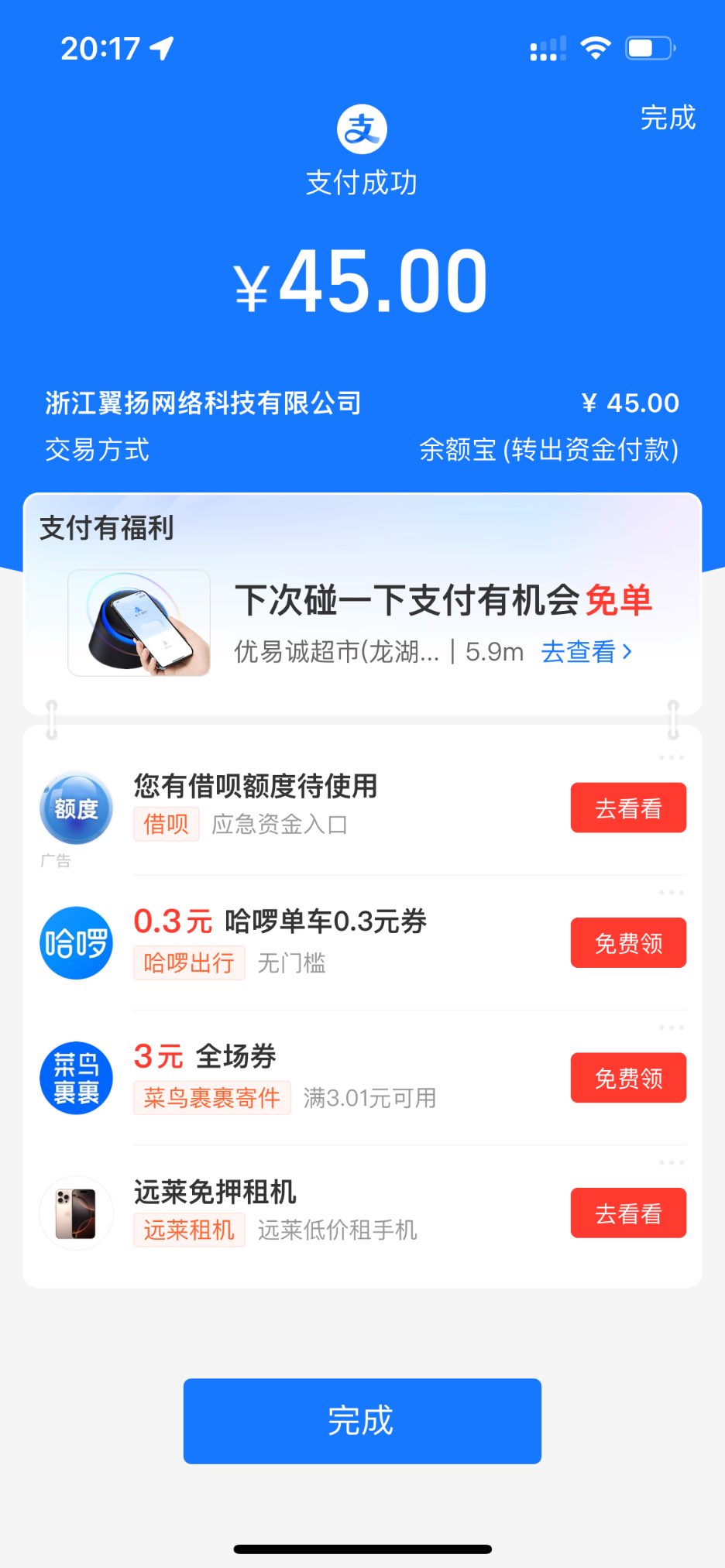Open more options for the 哈啰单车 coupon
The height and width of the screenshot is (1568, 725).
(x=671, y=893)
